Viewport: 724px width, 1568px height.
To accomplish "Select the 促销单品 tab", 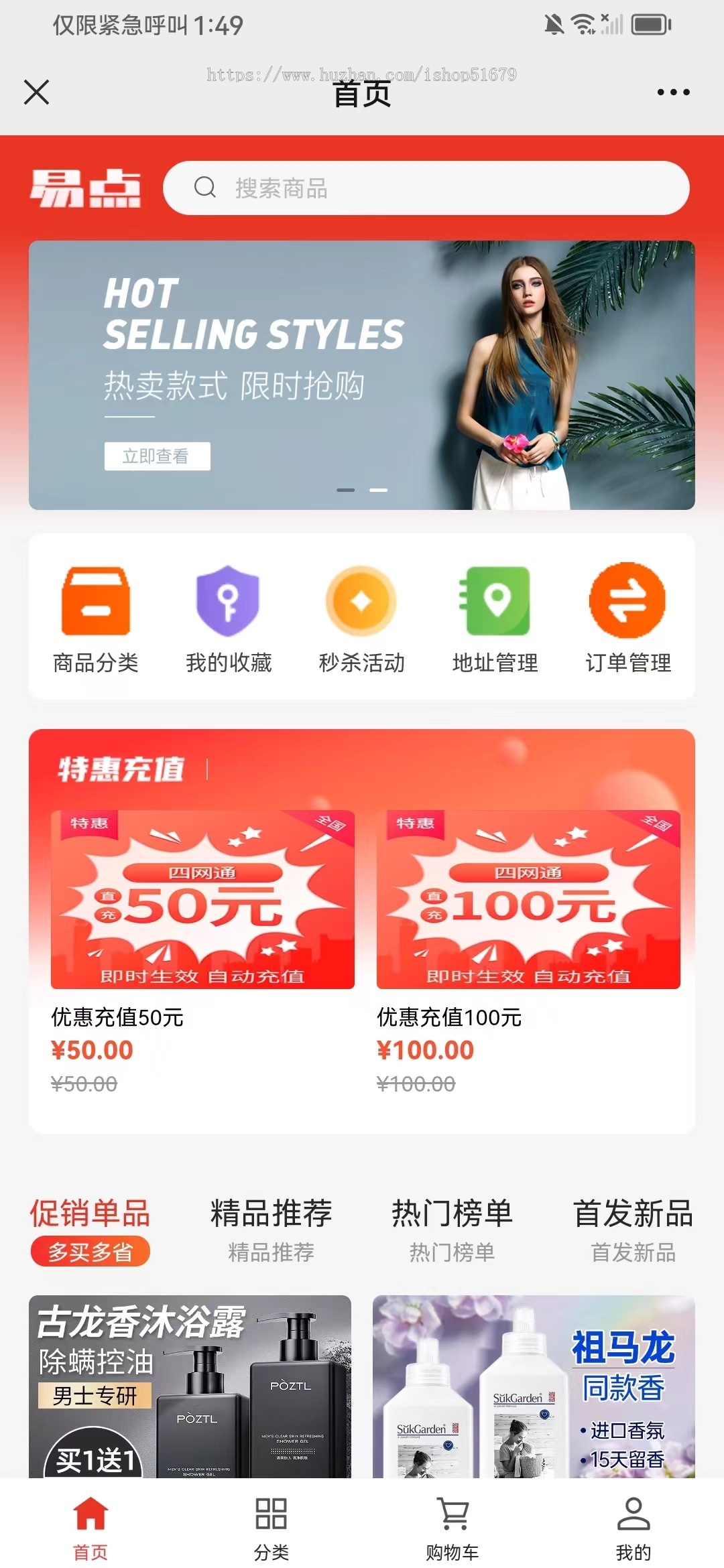I will [x=90, y=1230].
